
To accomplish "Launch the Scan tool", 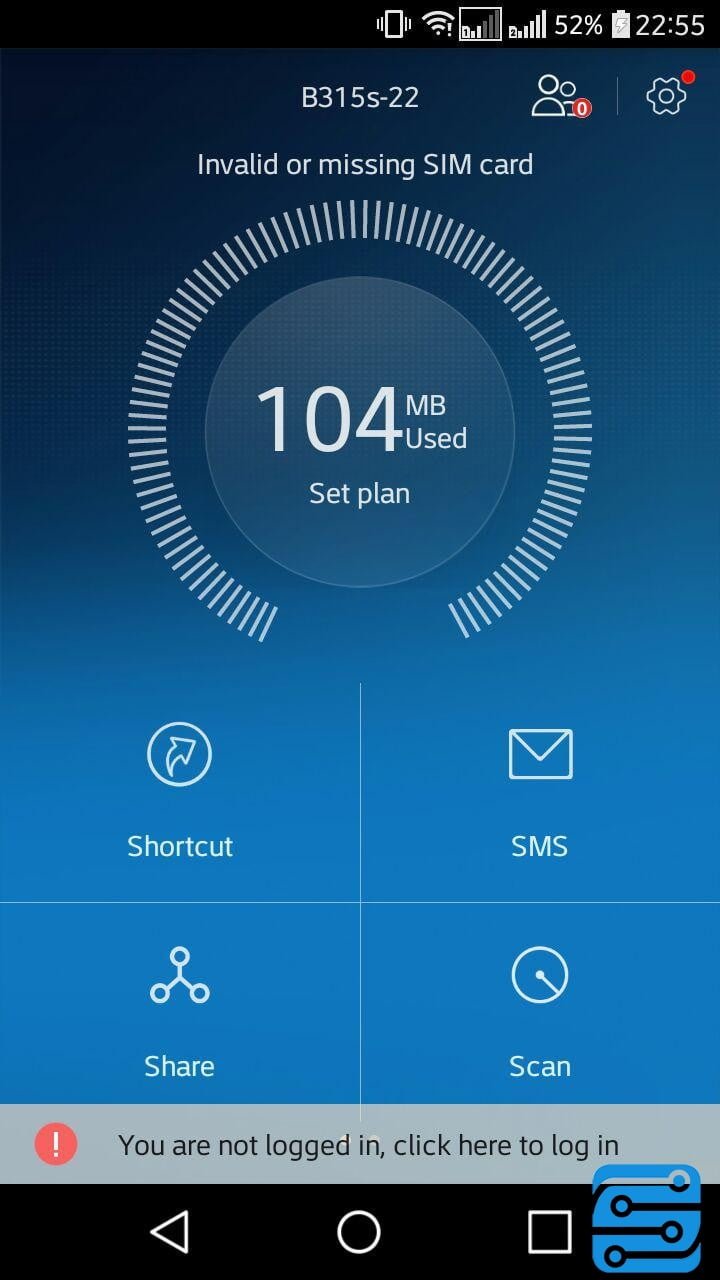I will (x=539, y=1010).
